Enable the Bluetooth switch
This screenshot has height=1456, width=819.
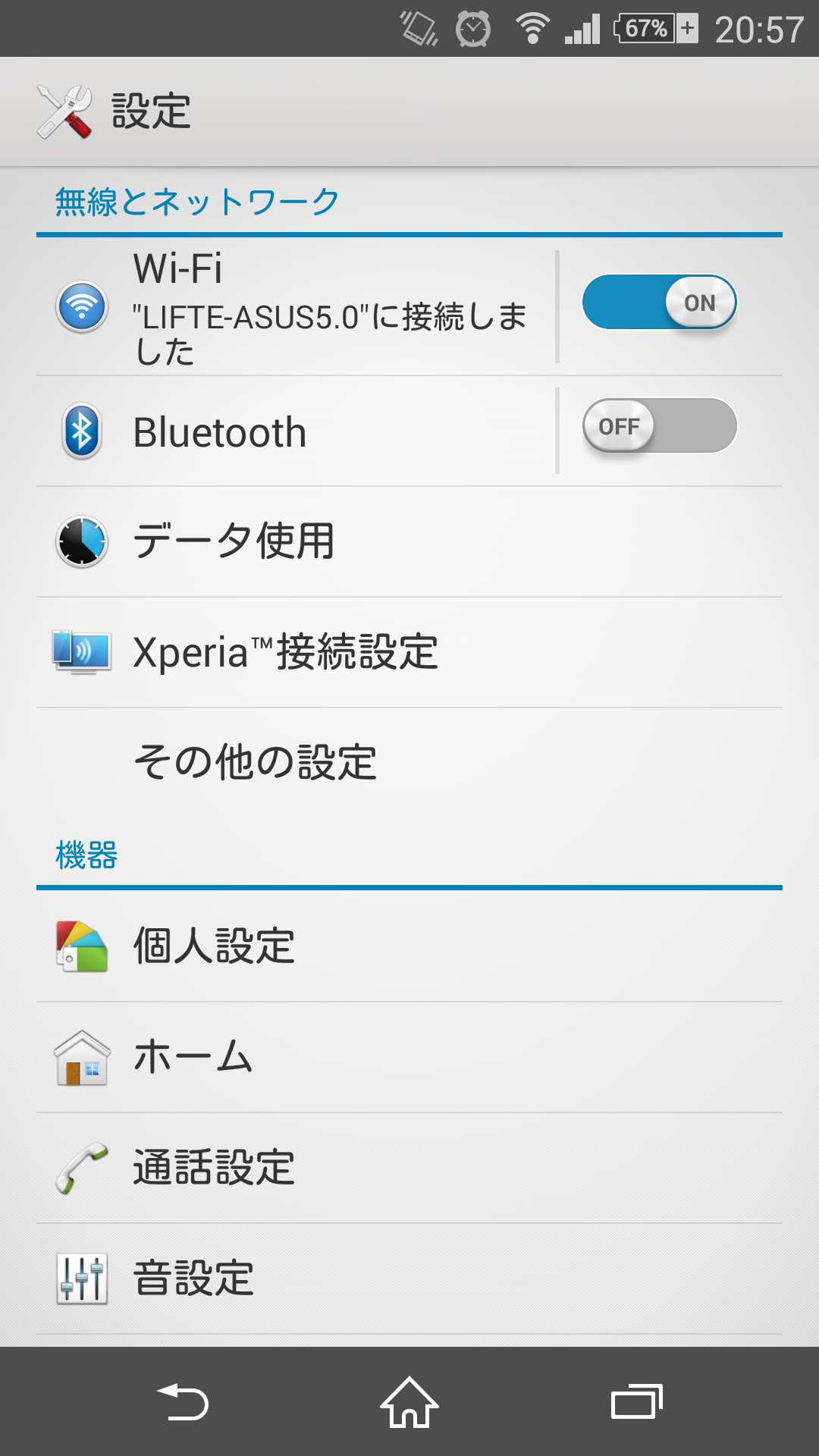[x=659, y=426]
